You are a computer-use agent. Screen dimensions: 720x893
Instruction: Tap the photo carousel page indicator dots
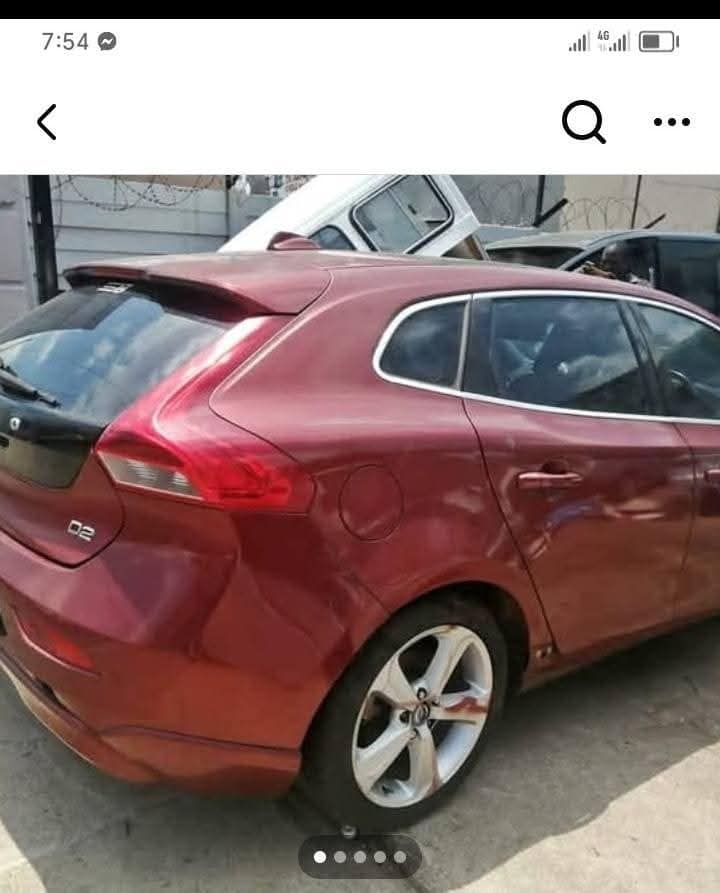point(359,857)
